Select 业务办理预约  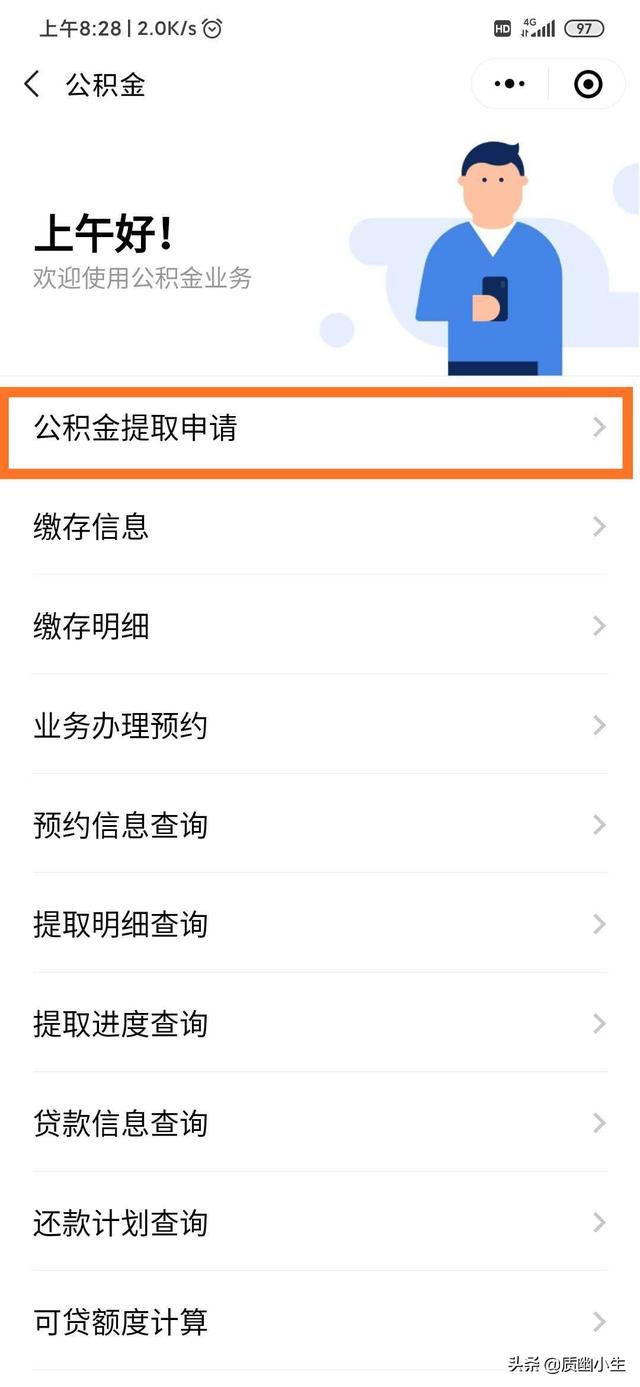pyautogui.click(x=318, y=725)
